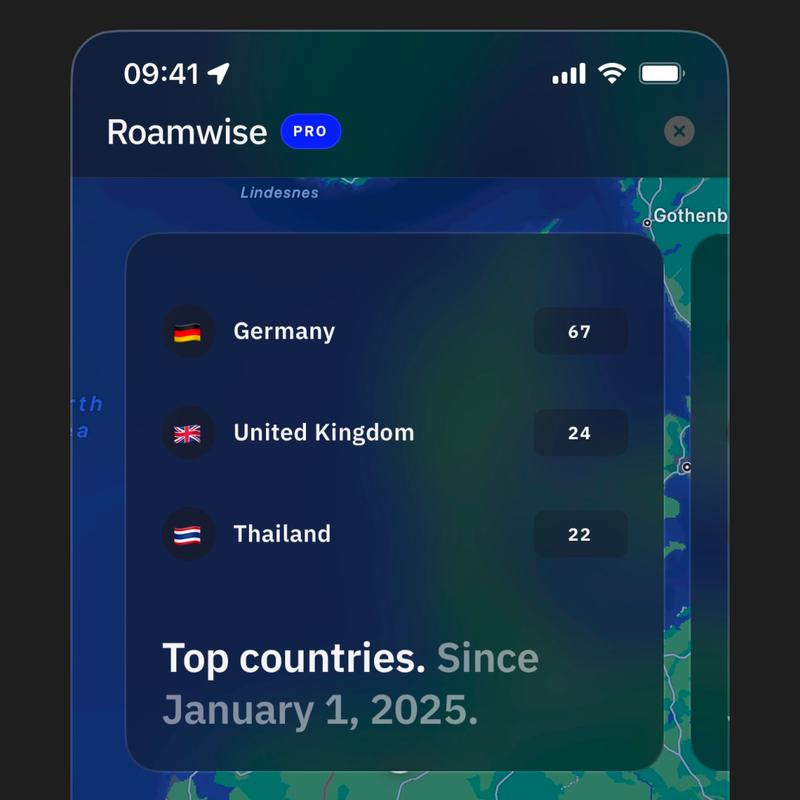Image resolution: width=800 pixels, height=800 pixels.
Task: Close the Roamwise Pro screen
Action: 679,131
